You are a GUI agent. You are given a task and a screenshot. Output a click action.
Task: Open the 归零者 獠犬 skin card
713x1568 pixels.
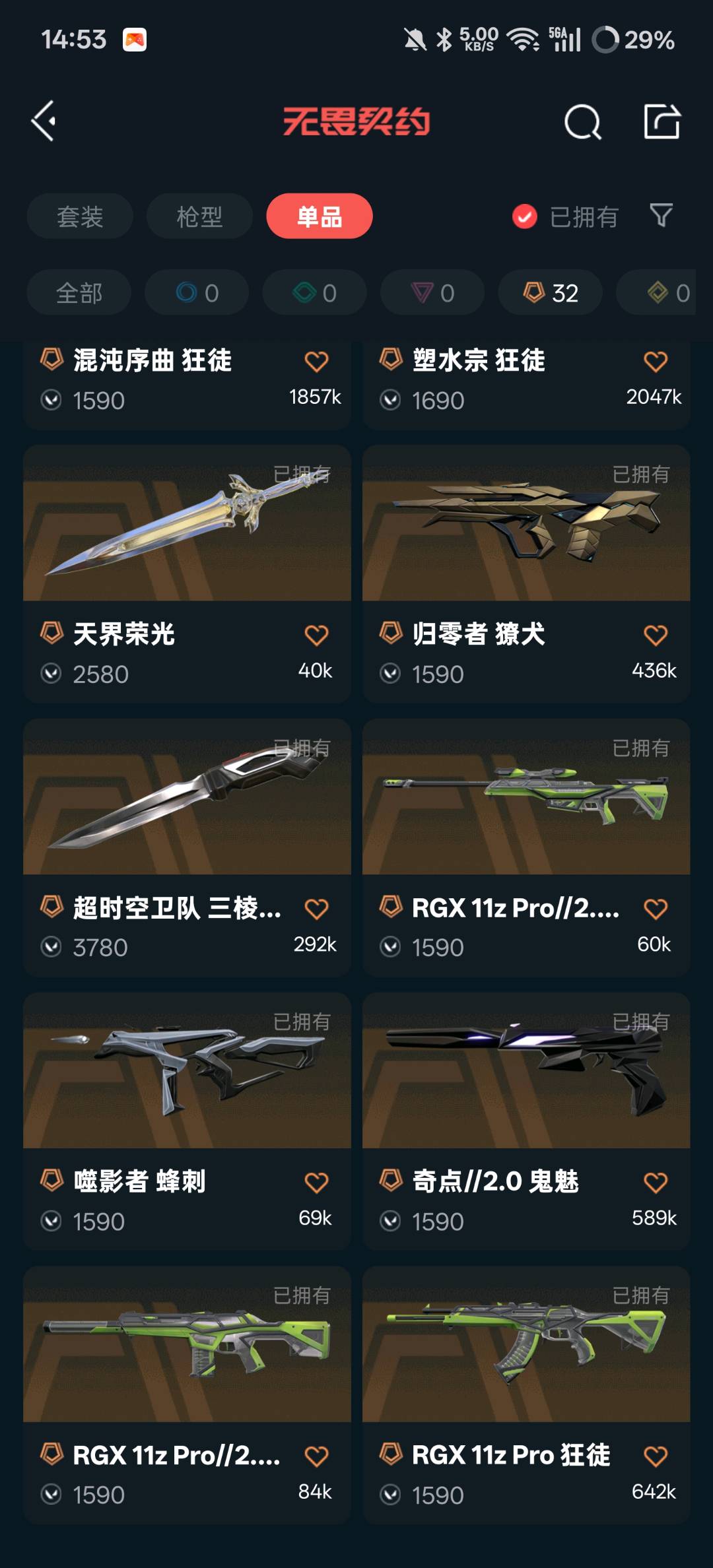point(526,574)
